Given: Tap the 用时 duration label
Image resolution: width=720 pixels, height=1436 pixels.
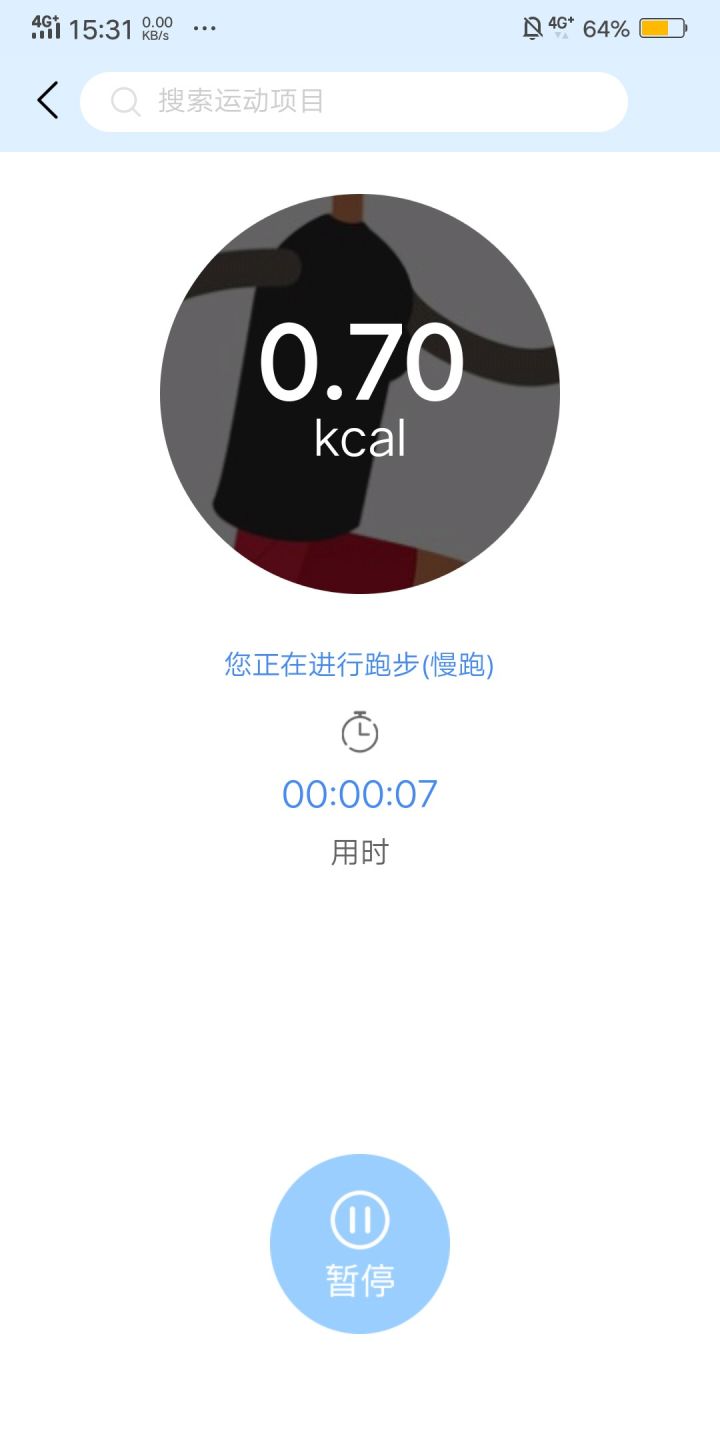Looking at the screenshot, I should click(360, 852).
